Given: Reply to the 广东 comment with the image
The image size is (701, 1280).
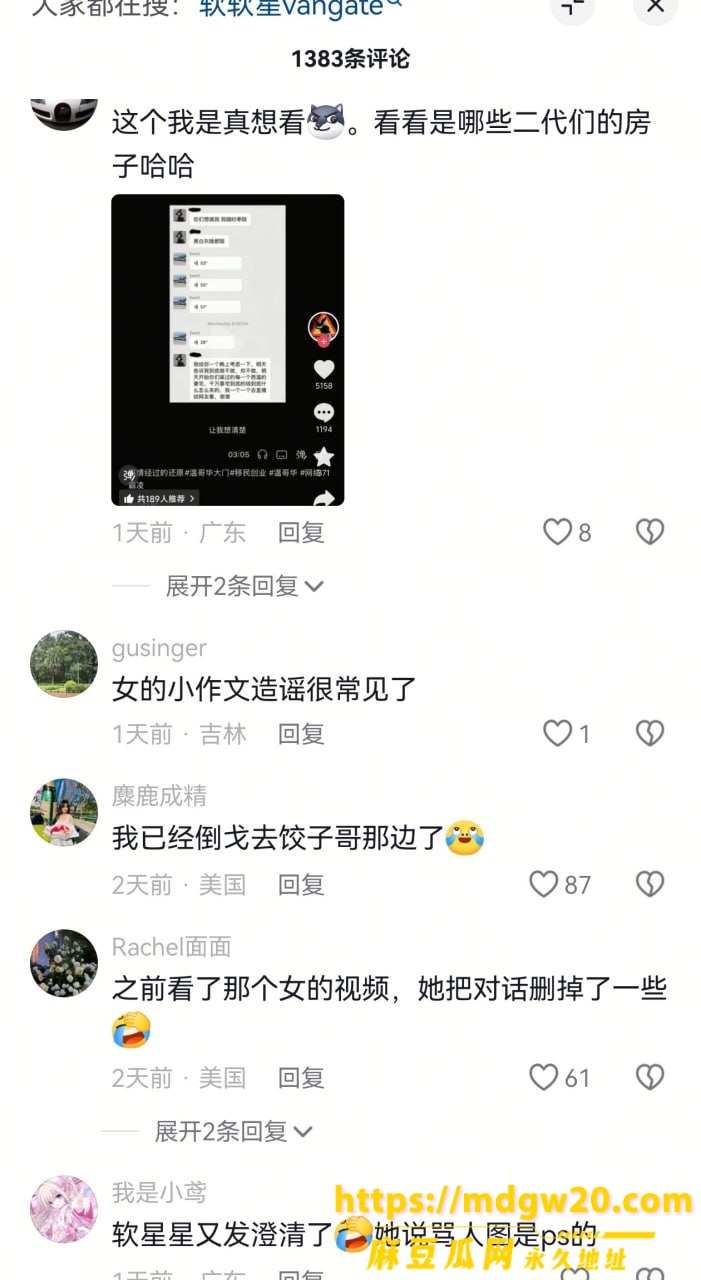Looking at the screenshot, I should click(x=301, y=532).
